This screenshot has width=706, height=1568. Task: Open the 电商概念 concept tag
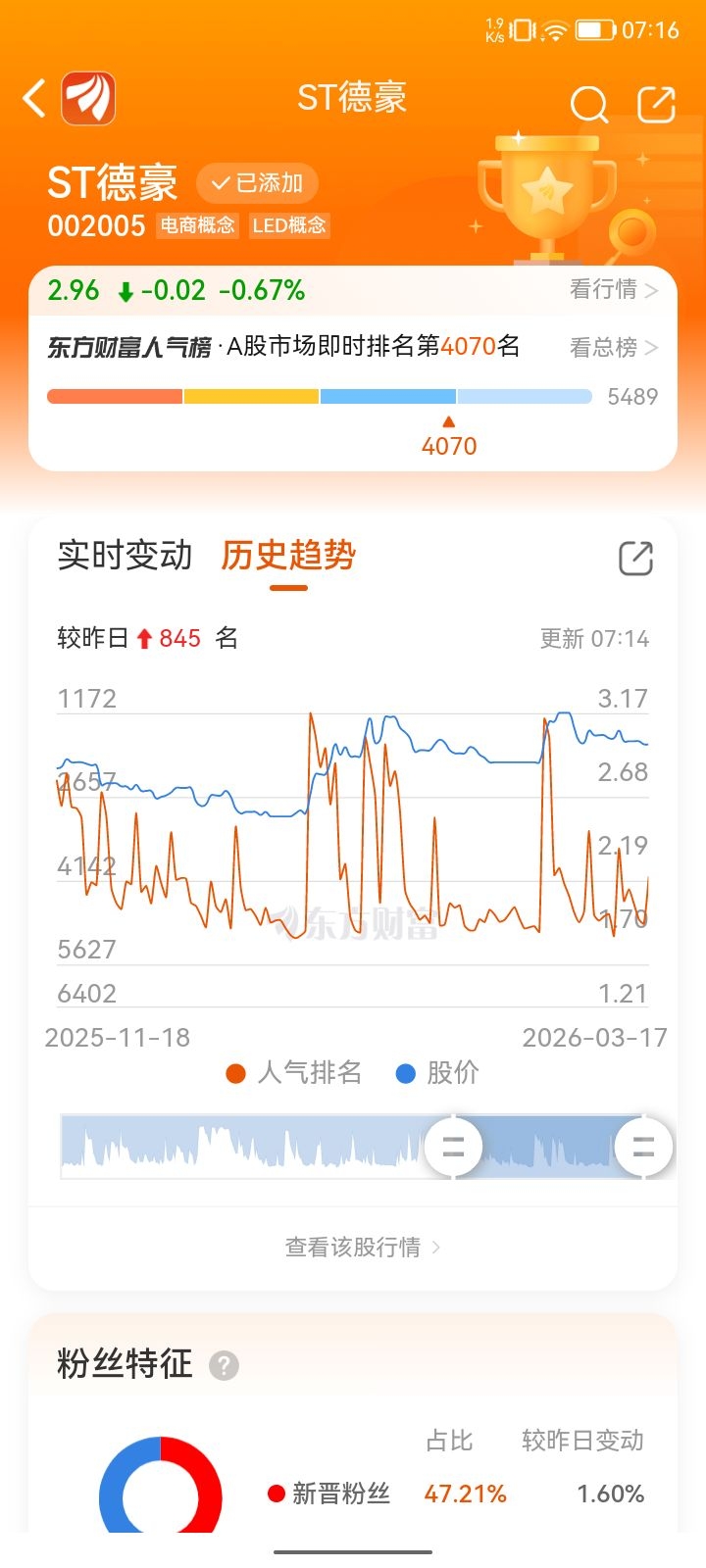(x=198, y=225)
